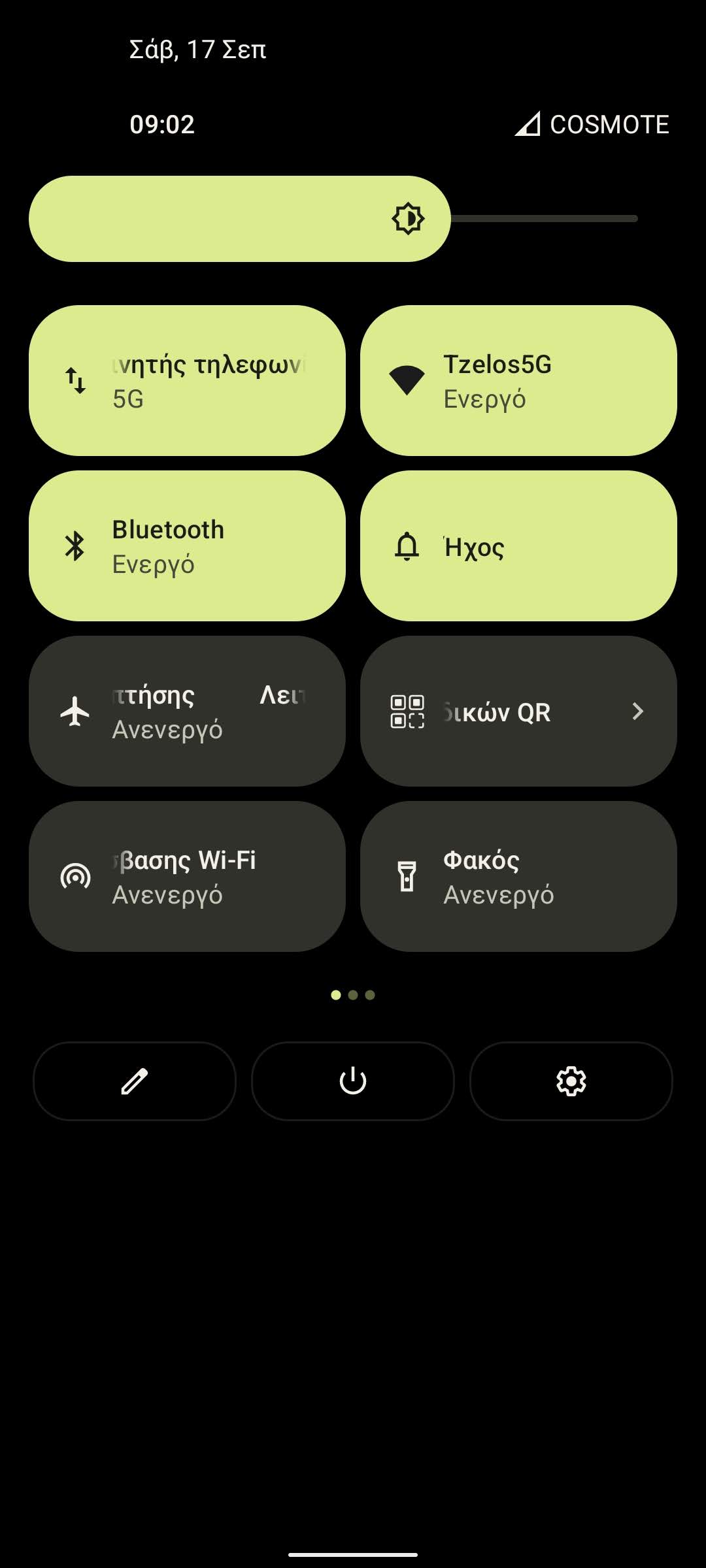Tap the brightness slider

[333, 219]
